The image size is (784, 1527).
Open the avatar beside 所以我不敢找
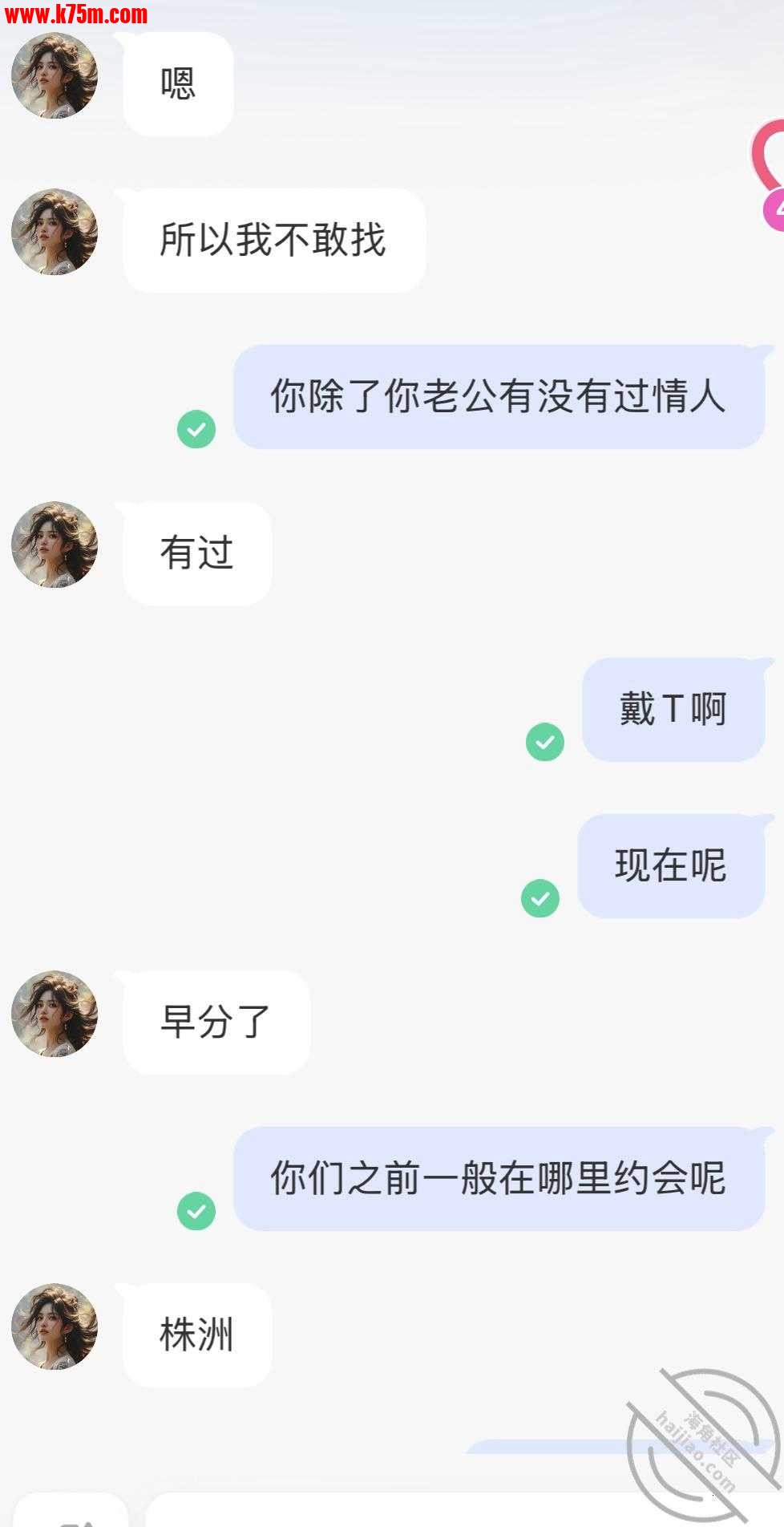coord(55,232)
